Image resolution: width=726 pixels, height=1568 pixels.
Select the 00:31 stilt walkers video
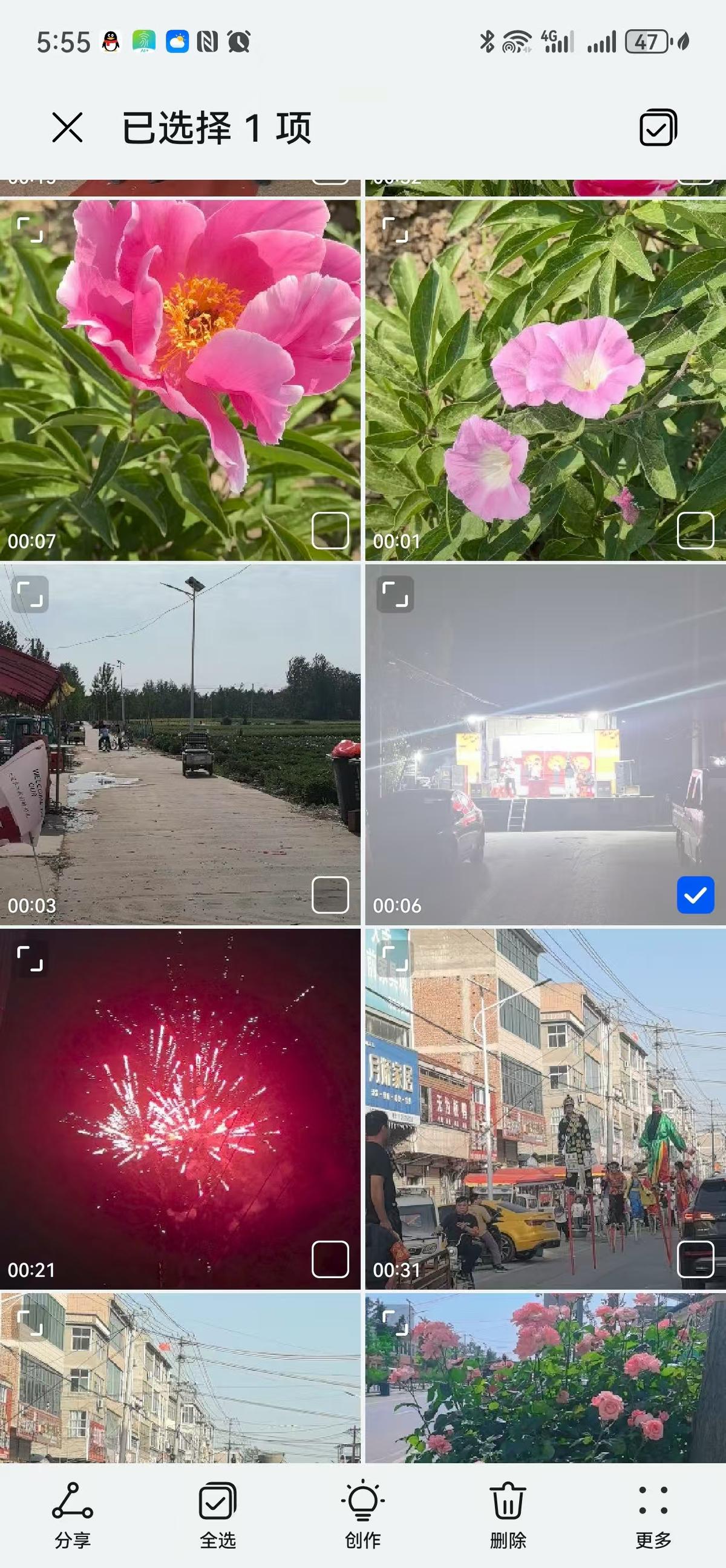[695, 1259]
